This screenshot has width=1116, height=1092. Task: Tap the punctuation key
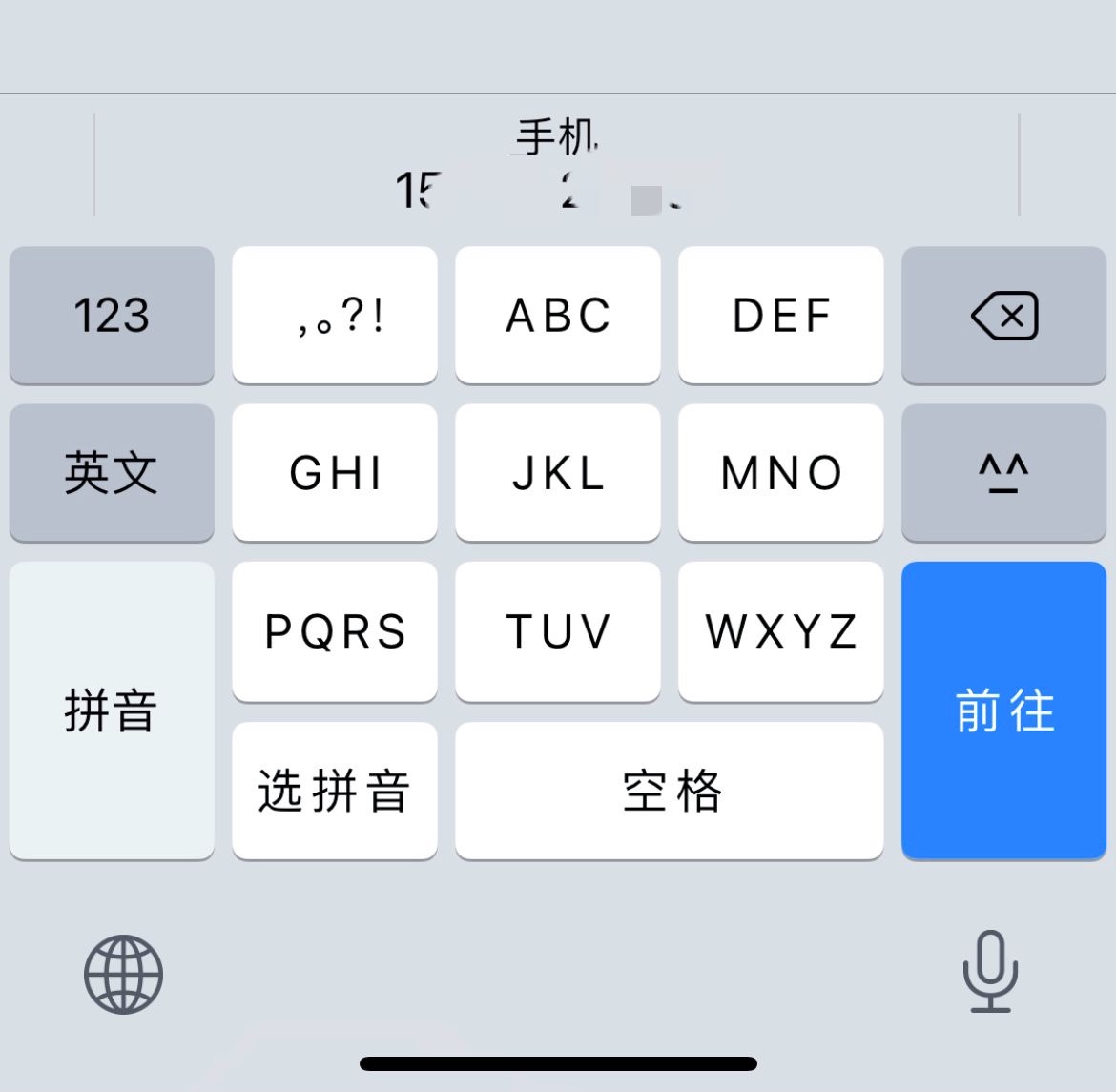coord(335,315)
